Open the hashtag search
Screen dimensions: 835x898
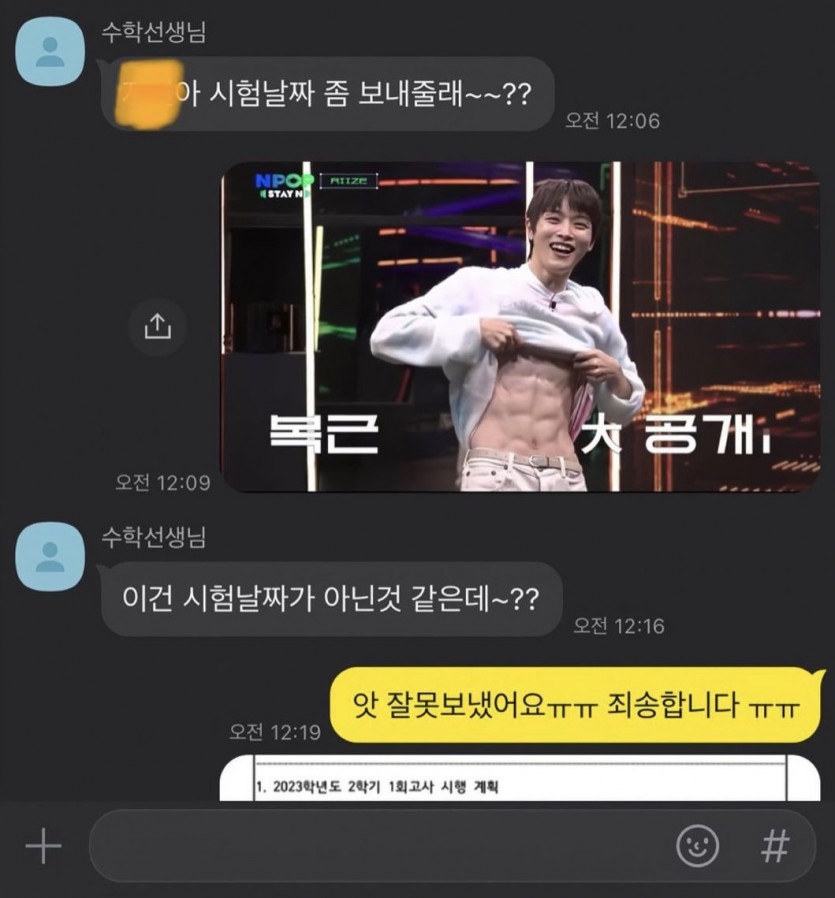click(774, 847)
